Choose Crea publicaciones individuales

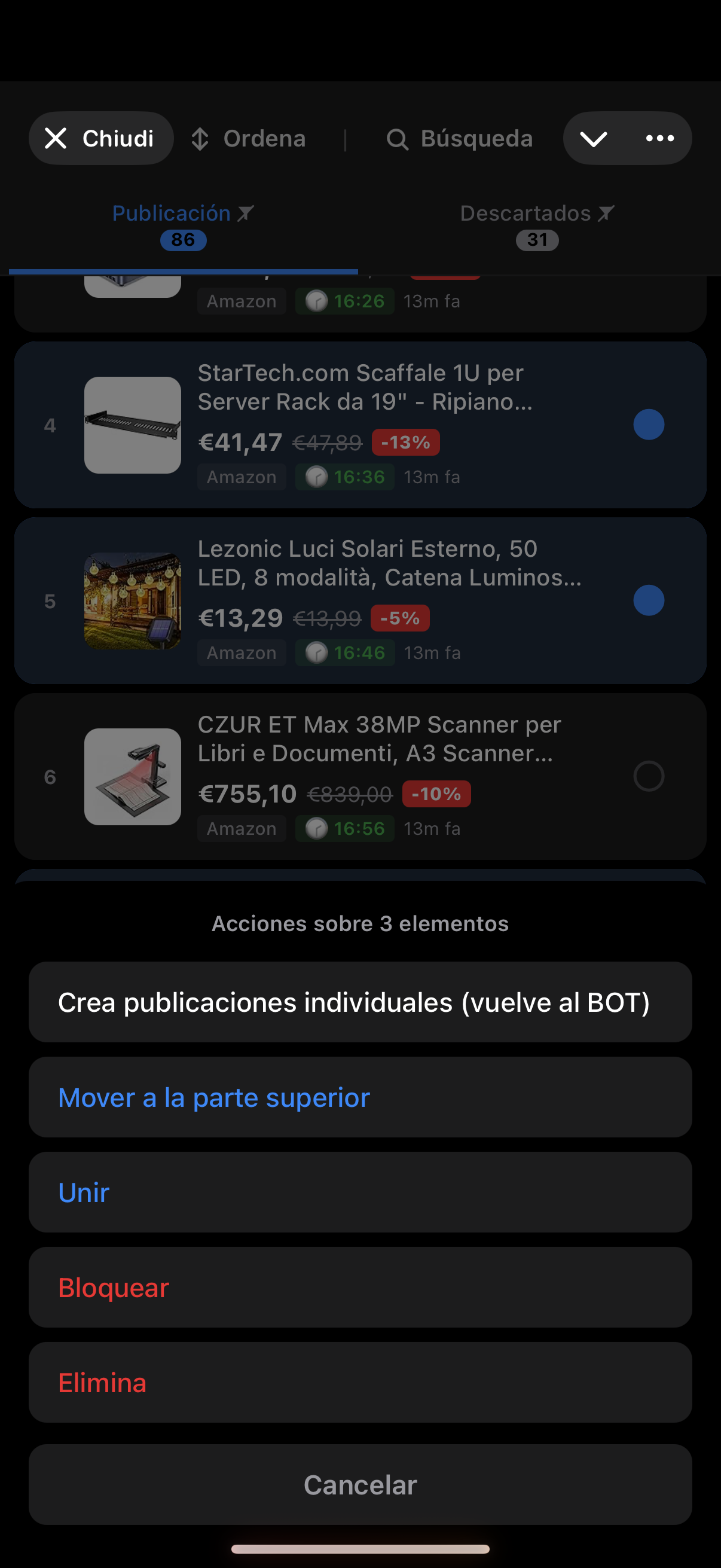(360, 1002)
